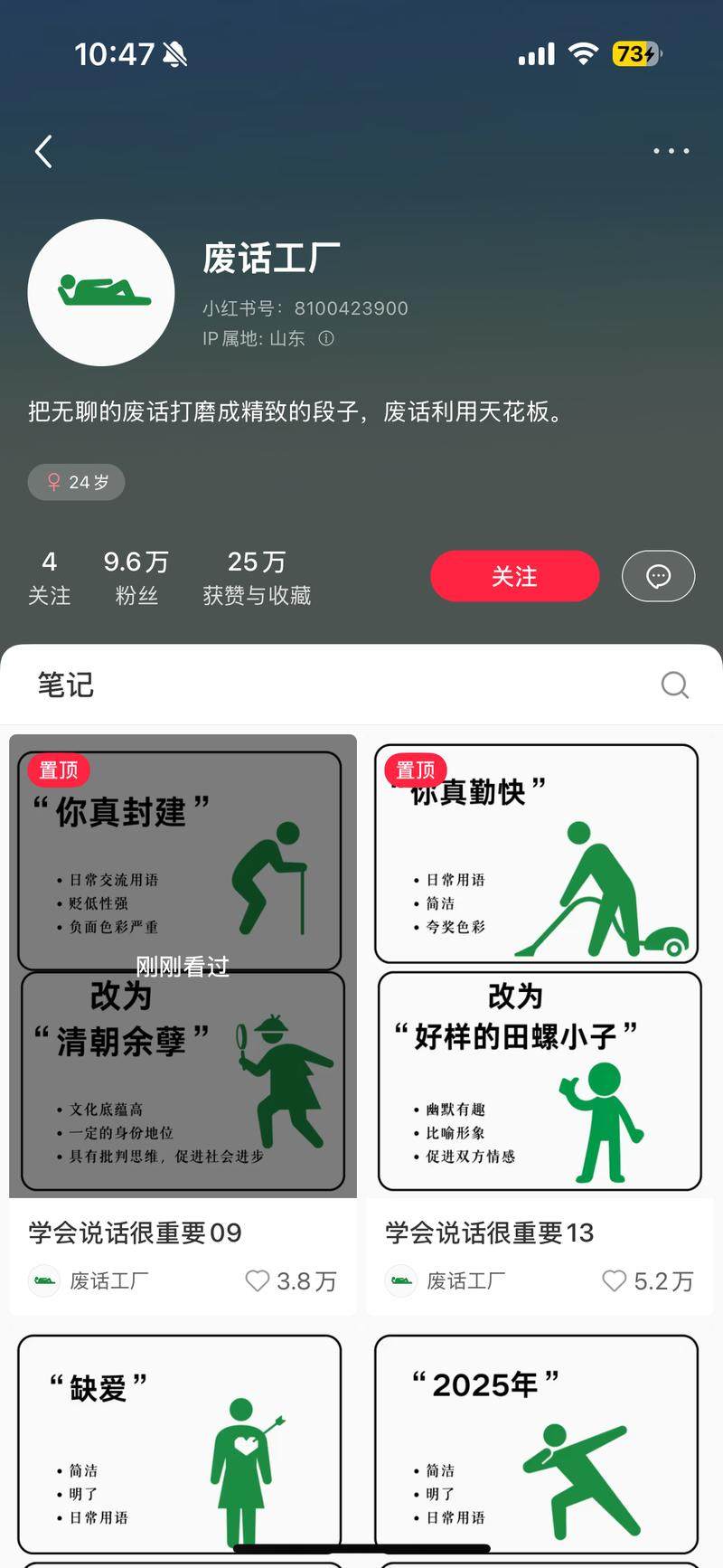Search notes with the magnifier icon
723x1568 pixels.
(x=674, y=685)
